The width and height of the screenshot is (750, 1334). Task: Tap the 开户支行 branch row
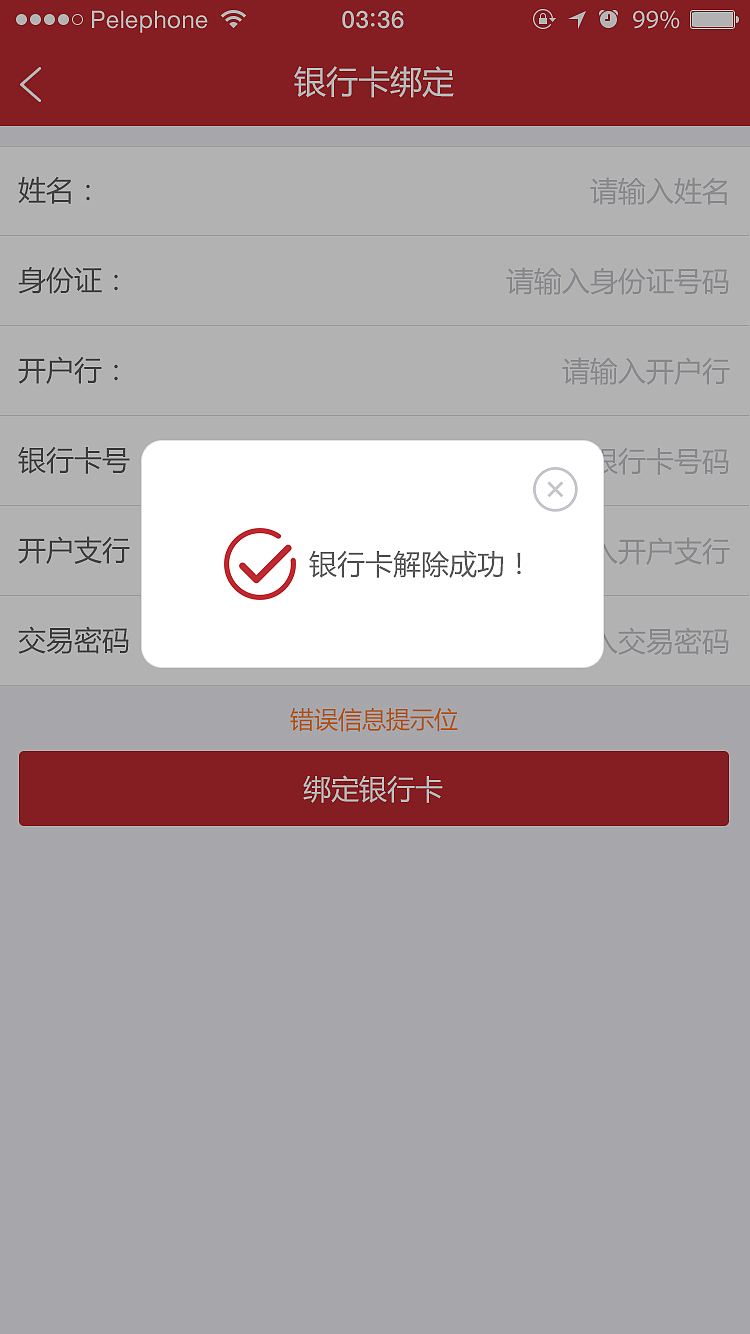(73, 551)
